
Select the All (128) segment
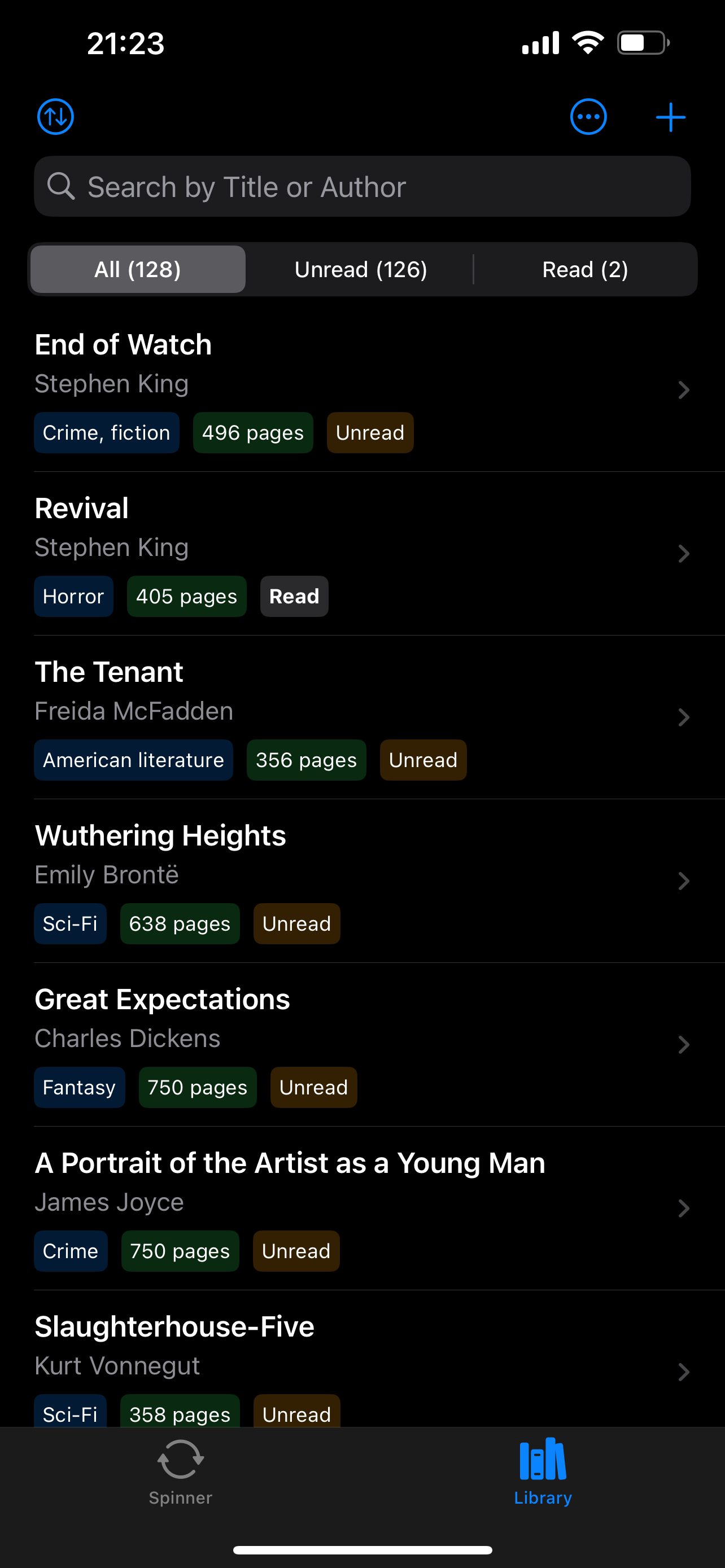[x=138, y=270]
